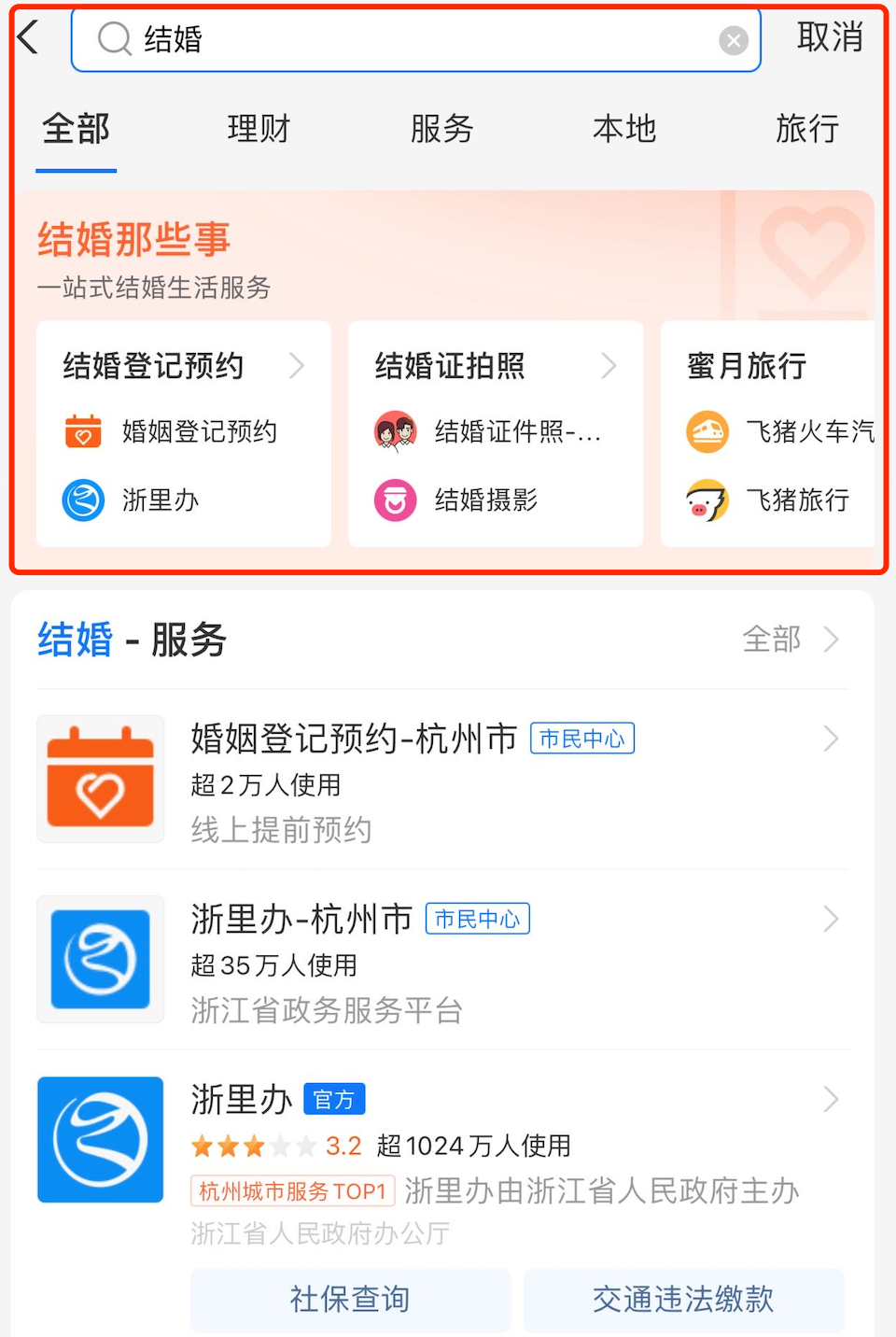
Task: Switch to the 服务 tab
Action: tap(441, 129)
